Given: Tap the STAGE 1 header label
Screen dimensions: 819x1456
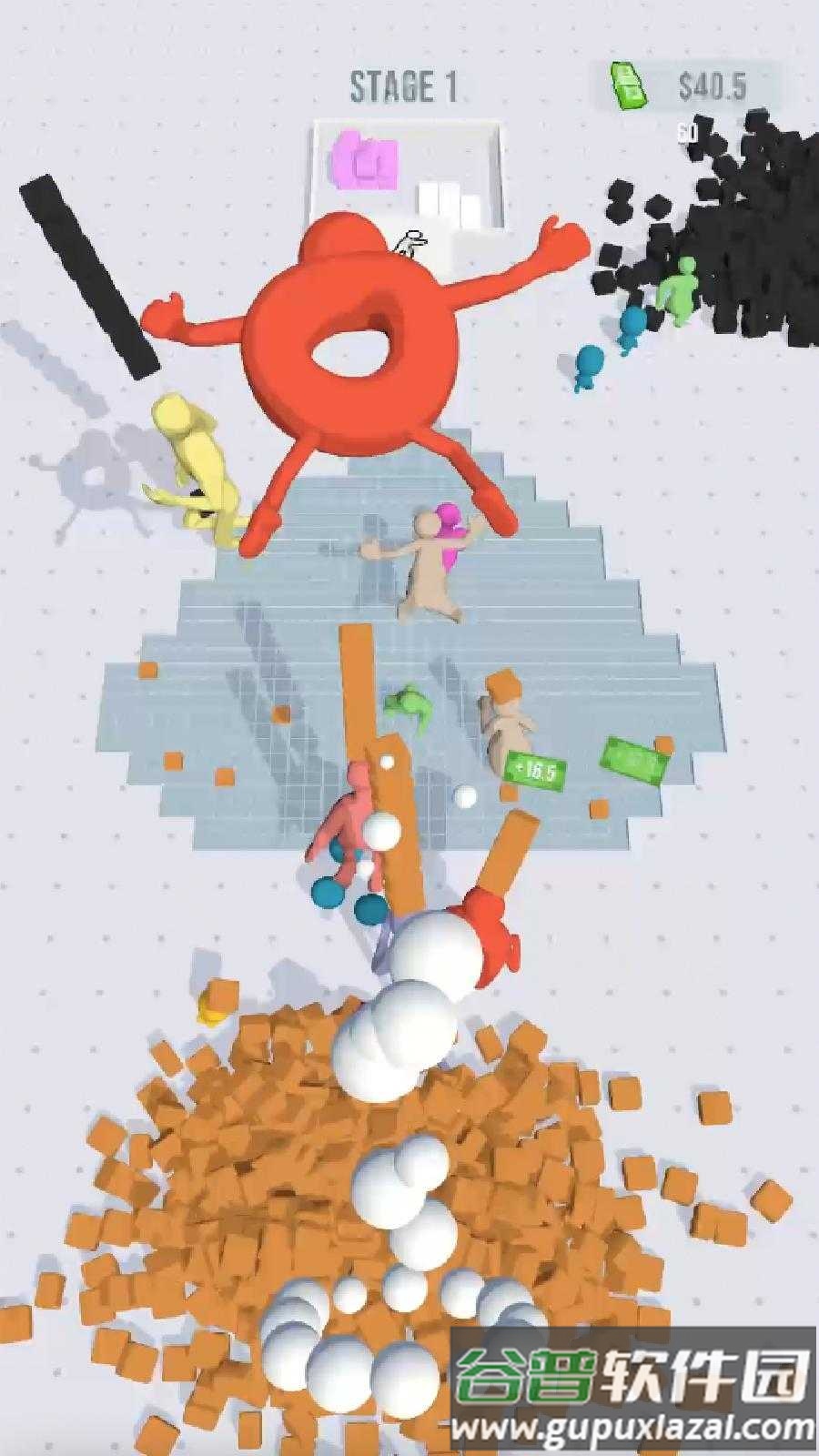Looking at the screenshot, I should coord(407,85).
